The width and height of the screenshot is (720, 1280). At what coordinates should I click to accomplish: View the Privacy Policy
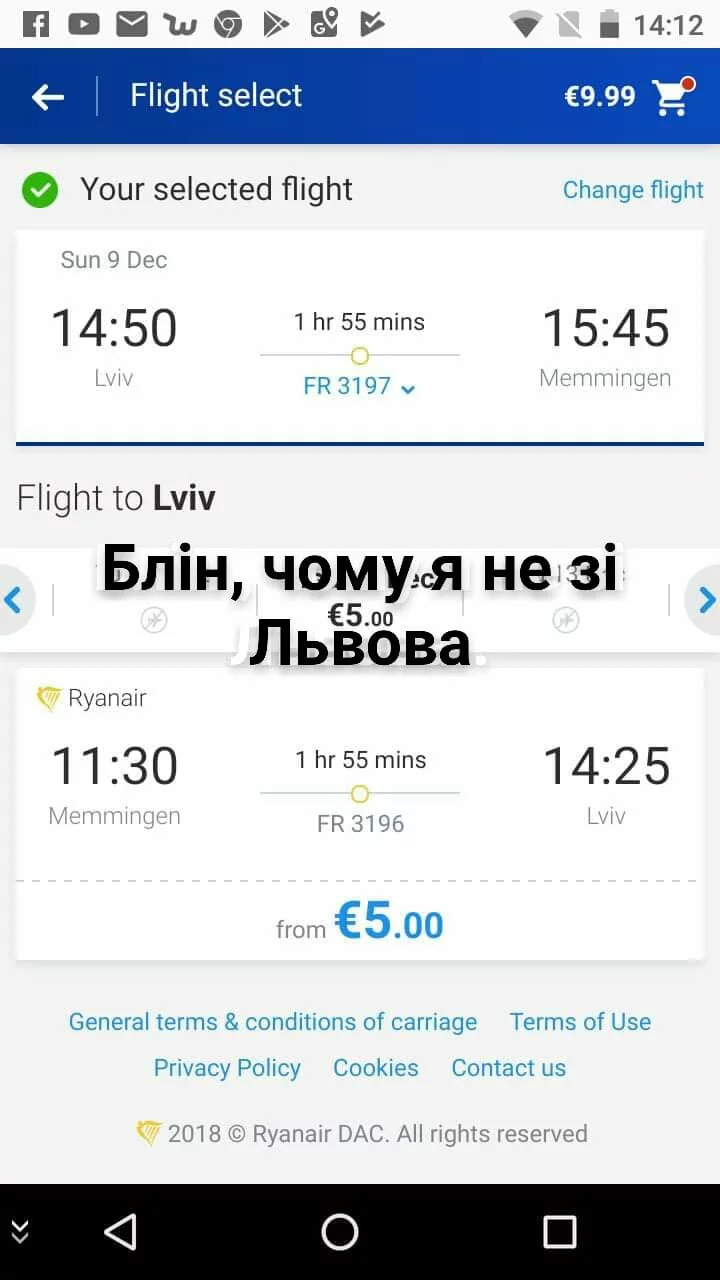(x=227, y=1068)
